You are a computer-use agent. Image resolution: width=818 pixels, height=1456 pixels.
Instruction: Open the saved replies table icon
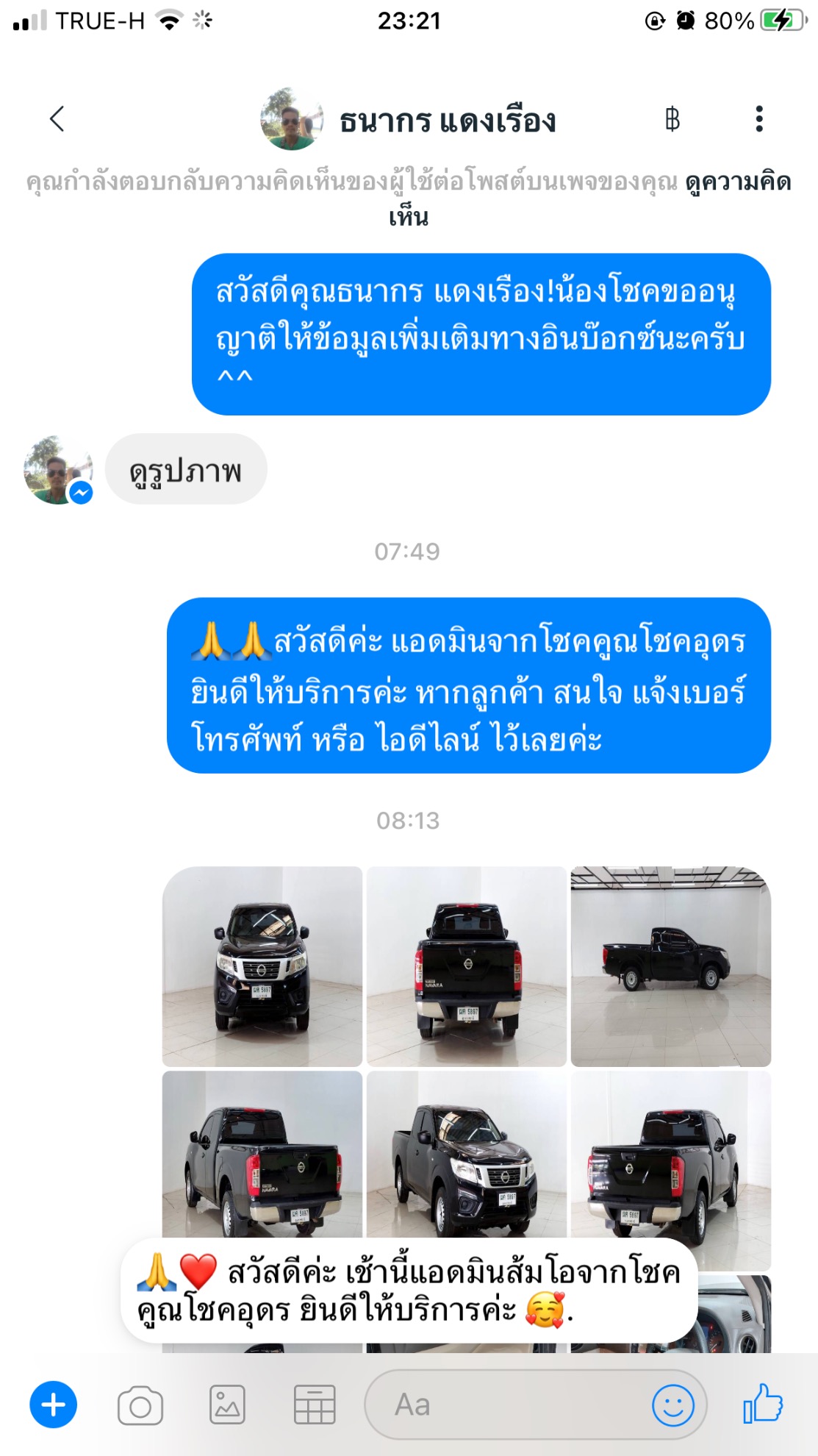tap(315, 1405)
